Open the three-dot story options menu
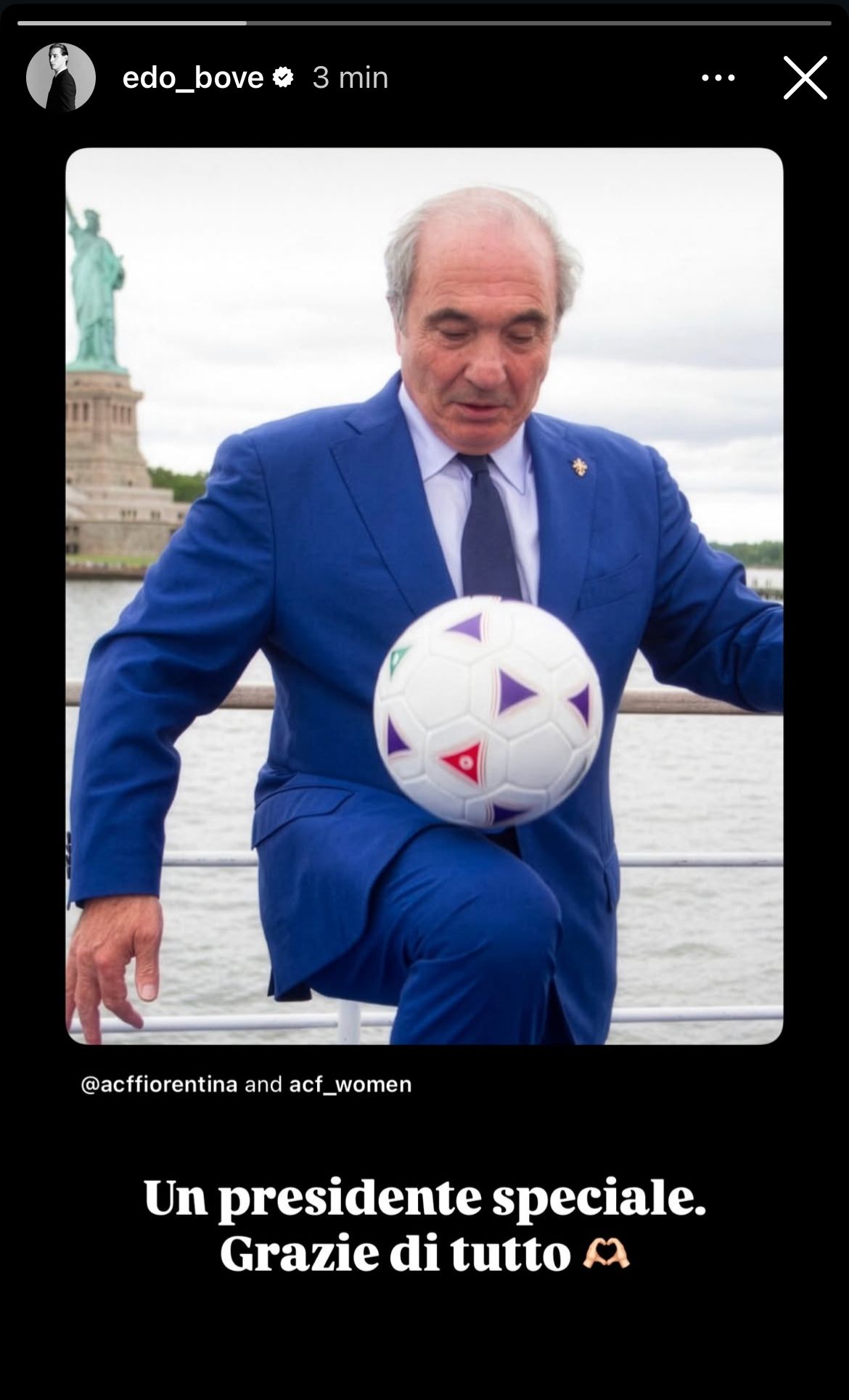Viewport: 849px width, 1400px height. click(x=718, y=78)
